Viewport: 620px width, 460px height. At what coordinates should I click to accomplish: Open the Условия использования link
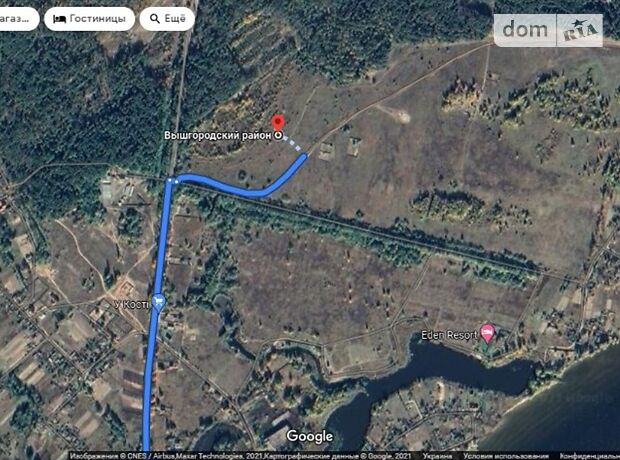coord(511,455)
